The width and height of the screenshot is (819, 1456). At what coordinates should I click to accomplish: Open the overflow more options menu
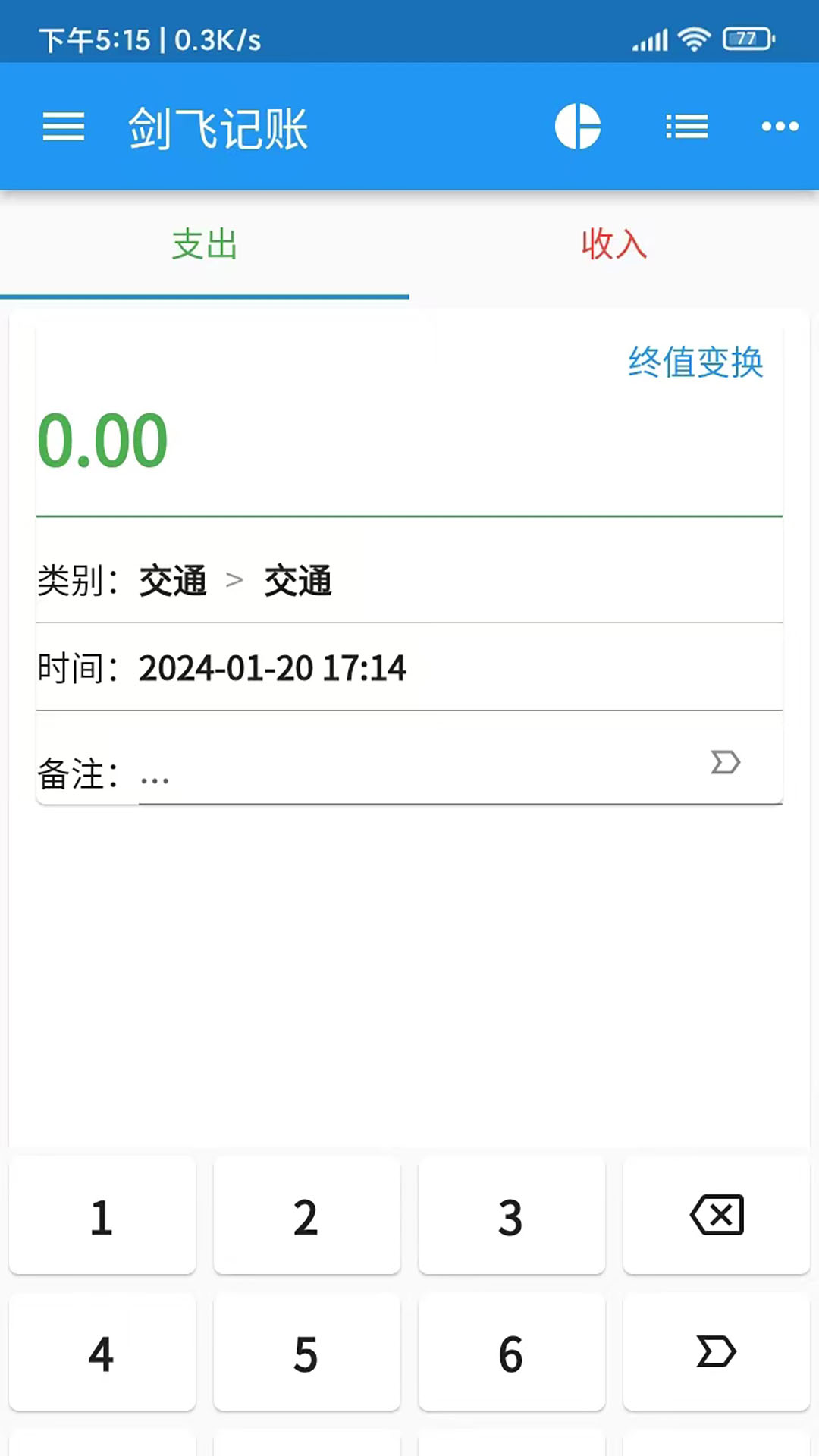[x=779, y=127]
